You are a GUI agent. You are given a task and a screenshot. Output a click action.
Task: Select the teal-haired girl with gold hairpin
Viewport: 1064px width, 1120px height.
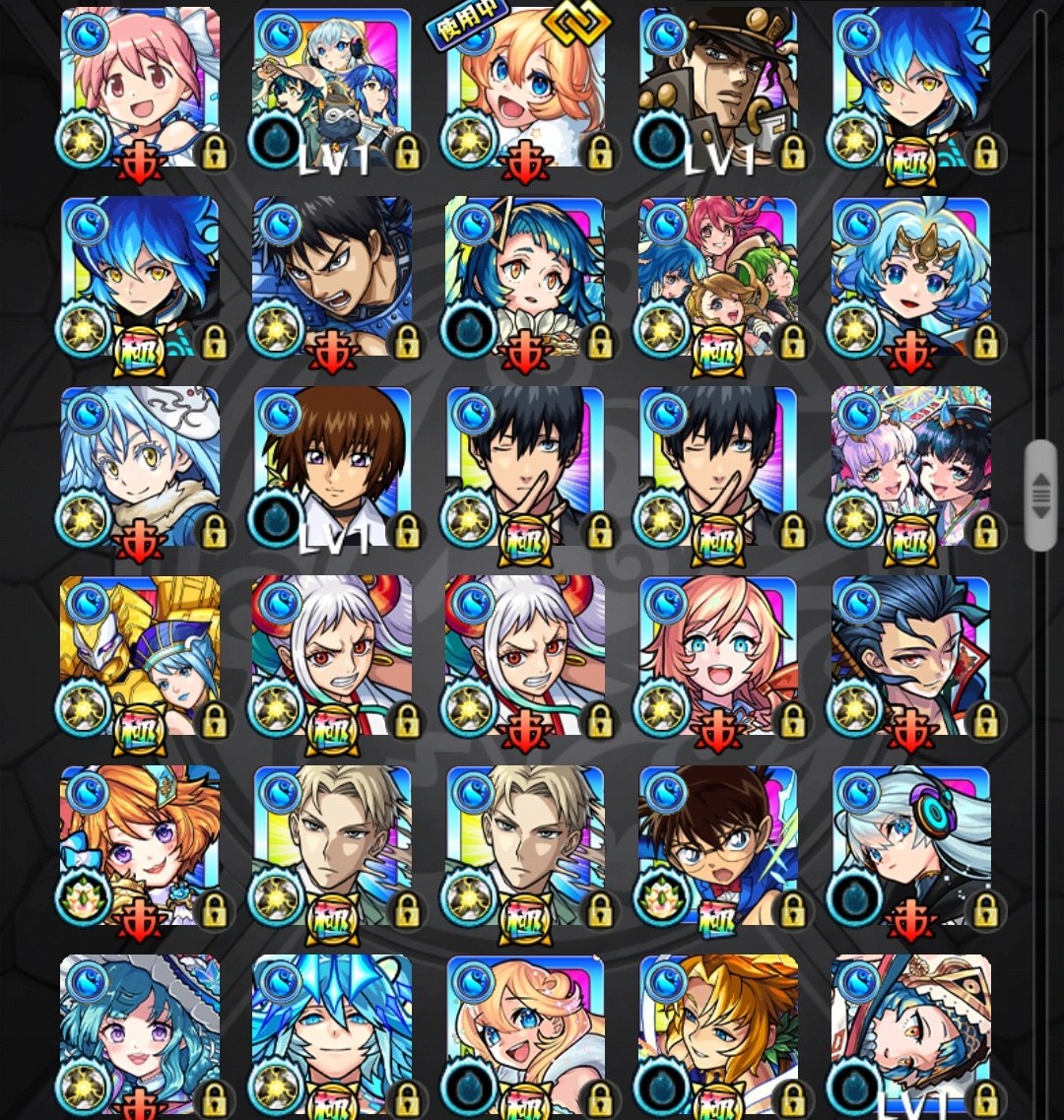point(525,277)
